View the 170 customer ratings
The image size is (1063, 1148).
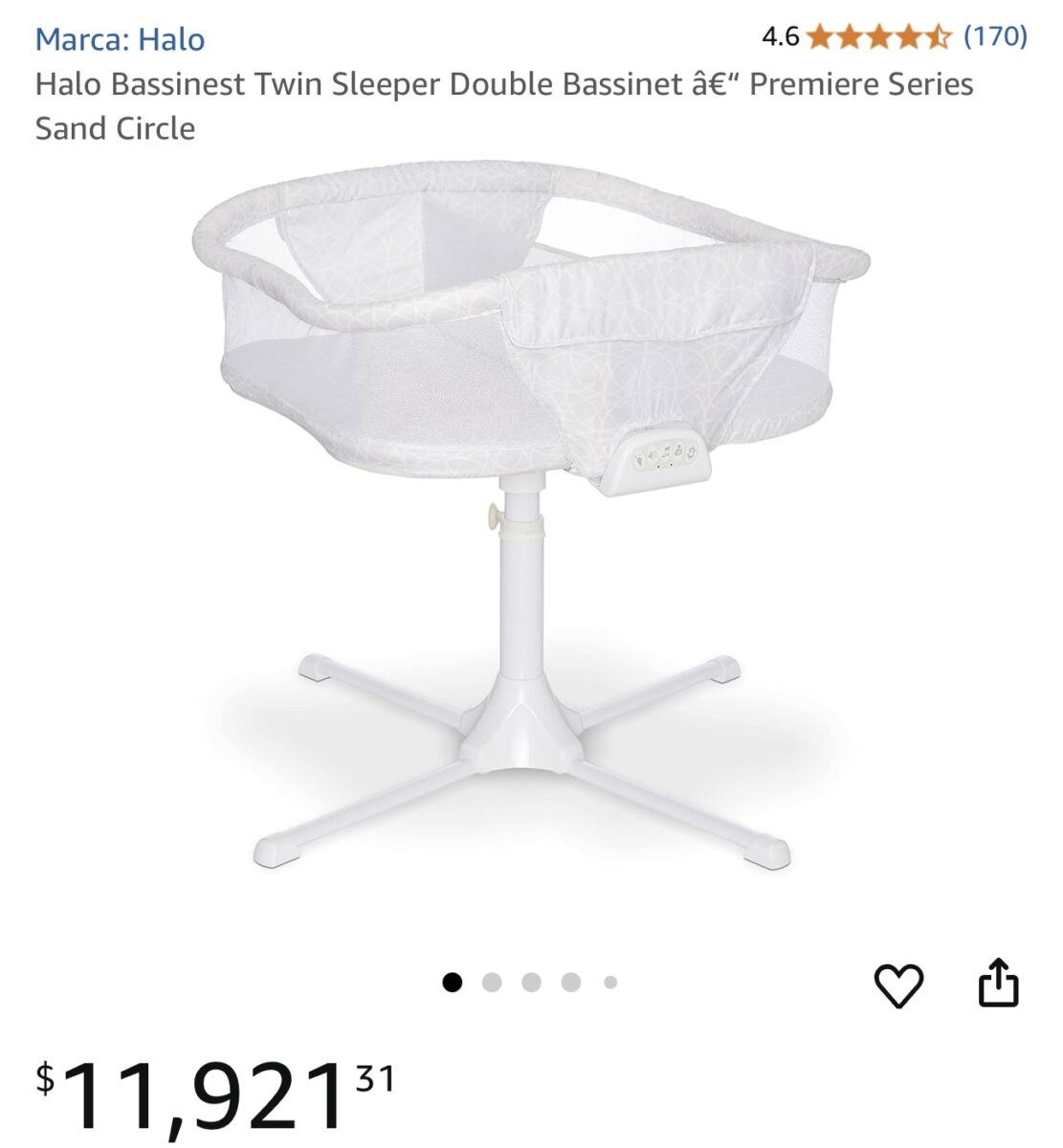[x=994, y=36]
